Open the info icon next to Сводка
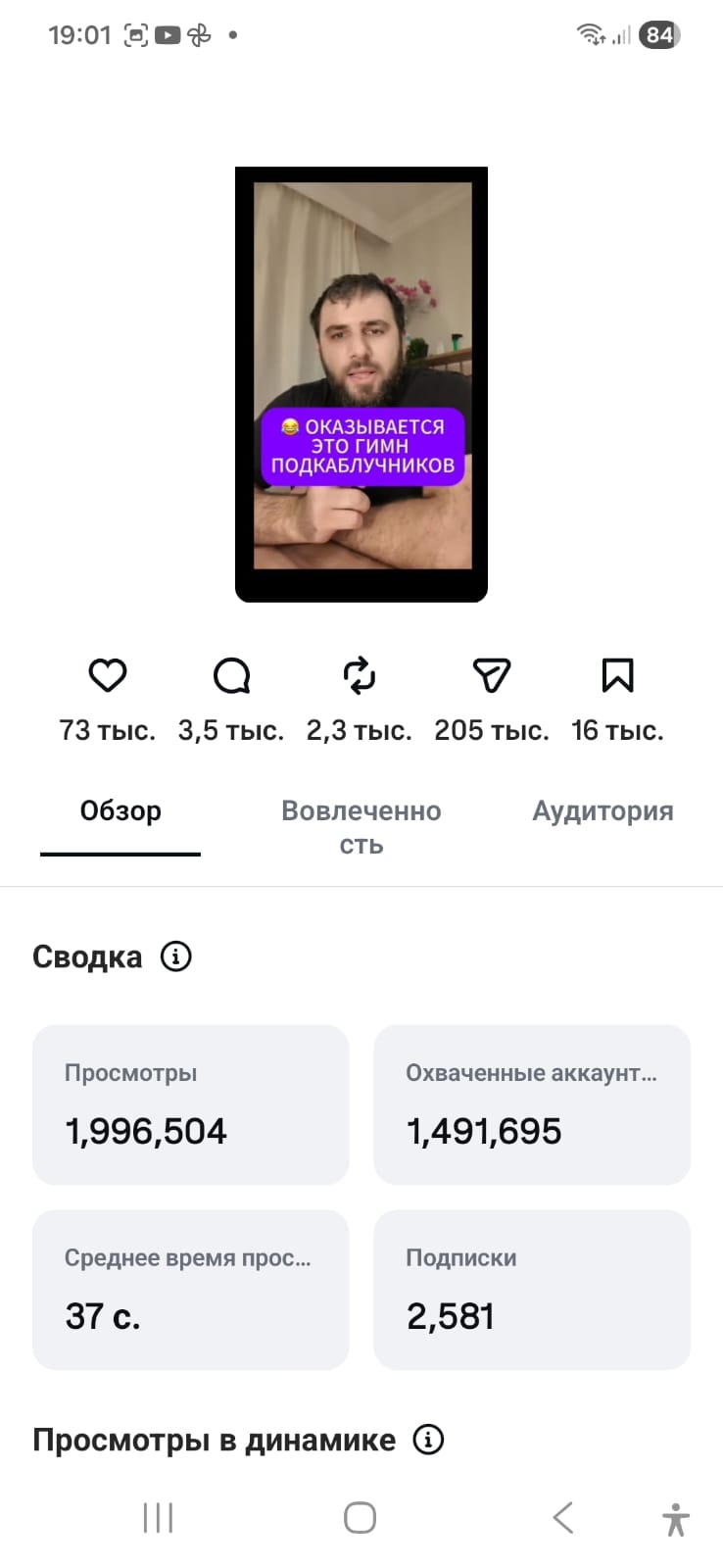Viewport: 723px width, 1568px height. point(176,955)
